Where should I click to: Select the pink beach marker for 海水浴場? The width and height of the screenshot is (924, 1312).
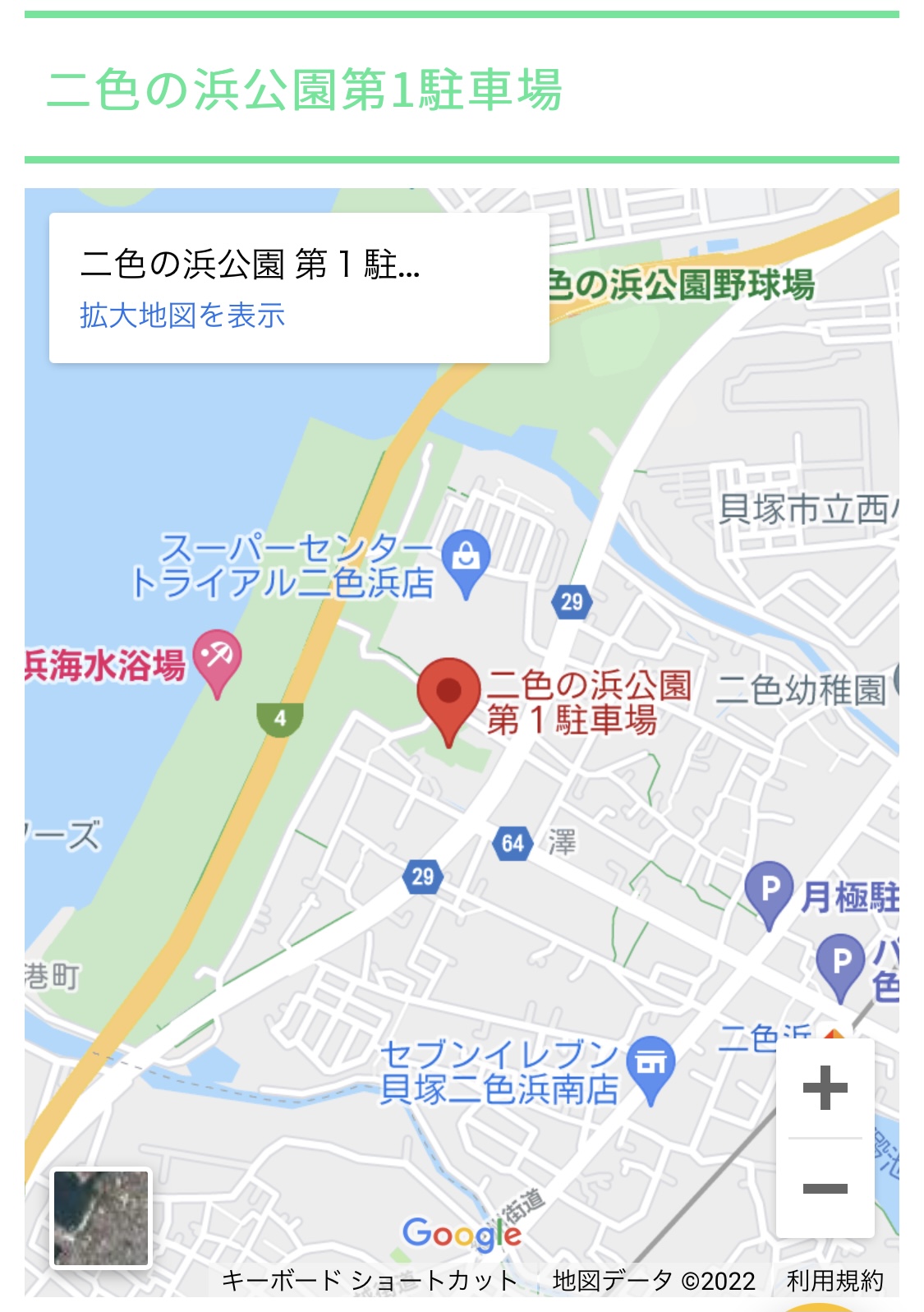[x=217, y=658]
